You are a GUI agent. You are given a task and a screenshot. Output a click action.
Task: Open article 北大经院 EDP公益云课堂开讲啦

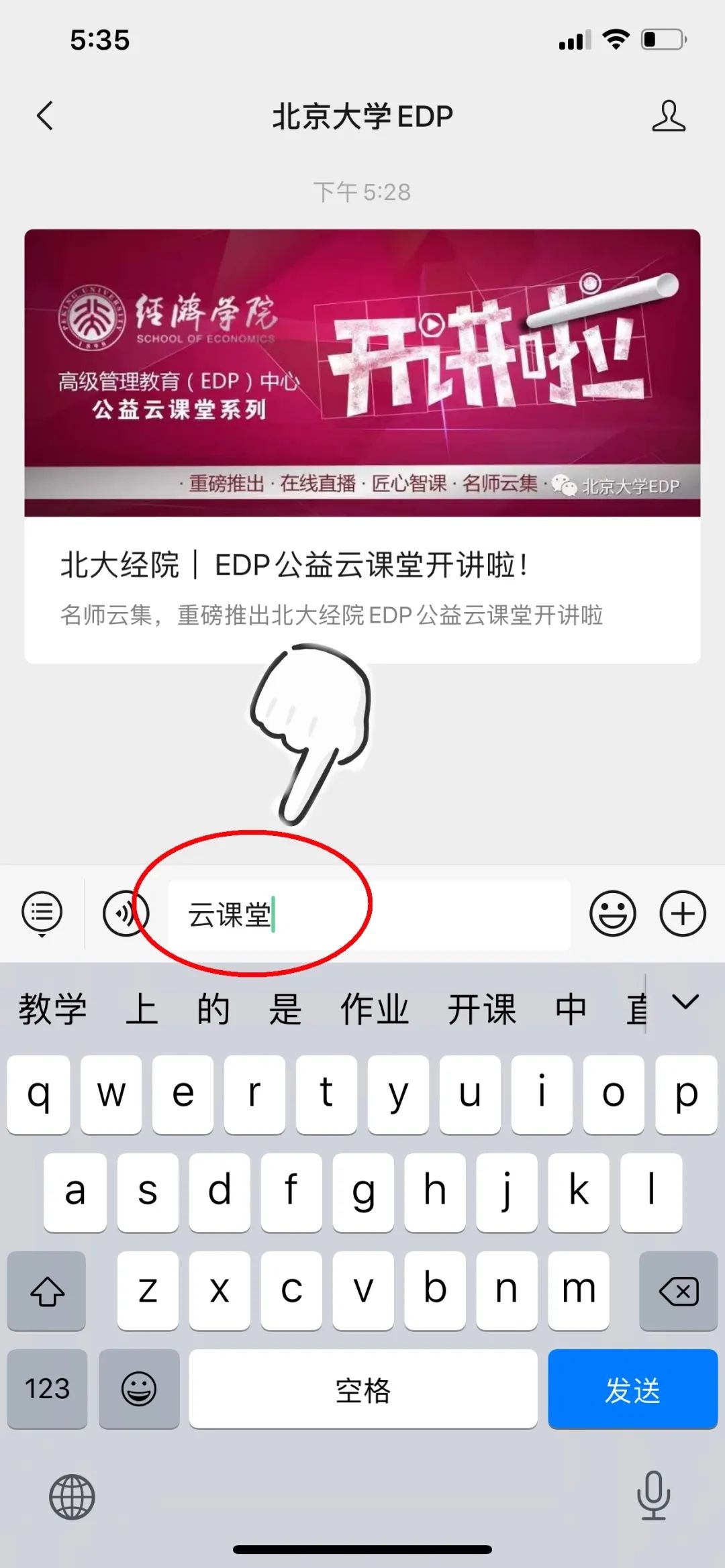pos(362,446)
